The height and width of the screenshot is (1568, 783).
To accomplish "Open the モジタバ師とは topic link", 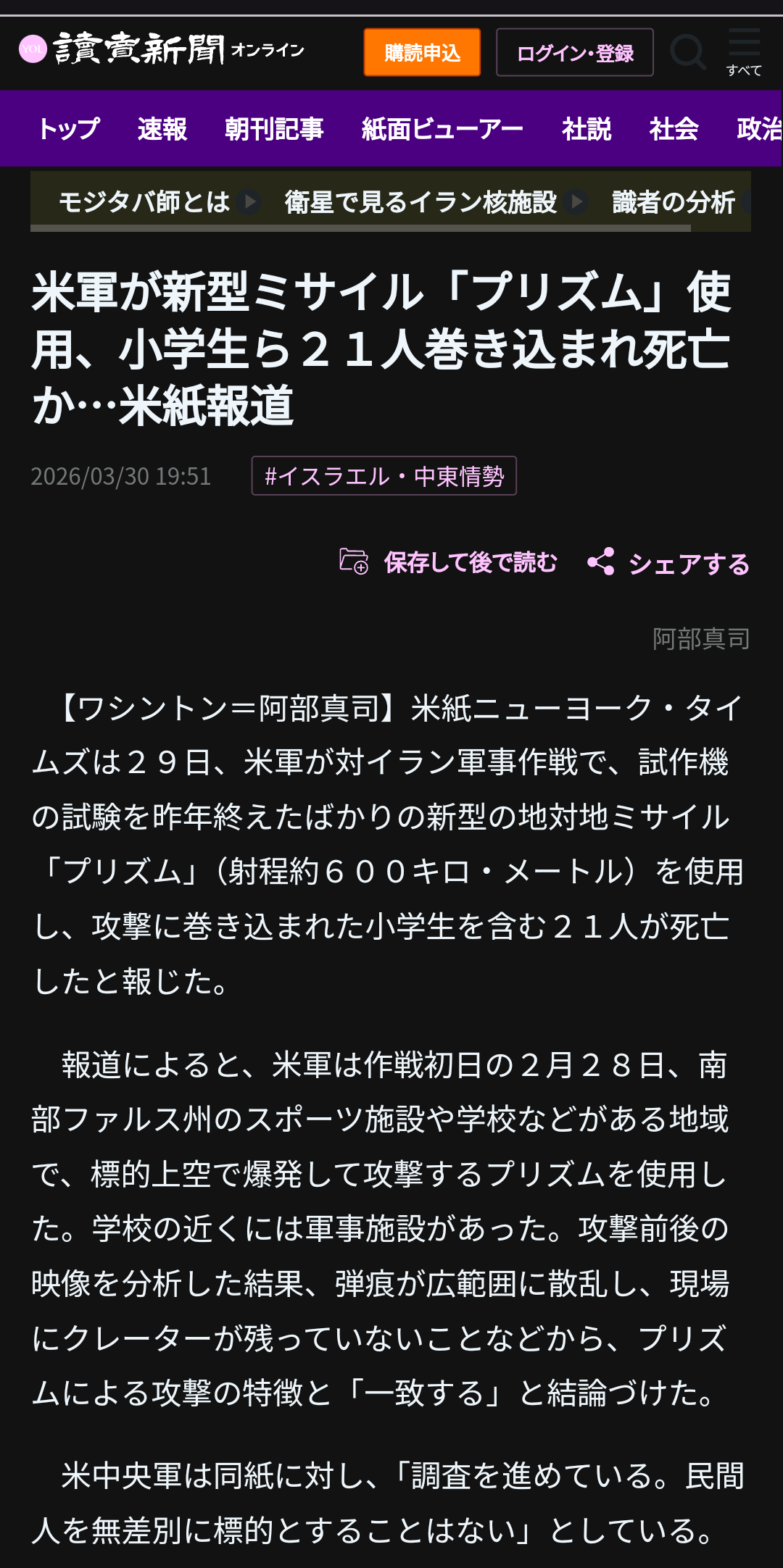I will click(145, 201).
